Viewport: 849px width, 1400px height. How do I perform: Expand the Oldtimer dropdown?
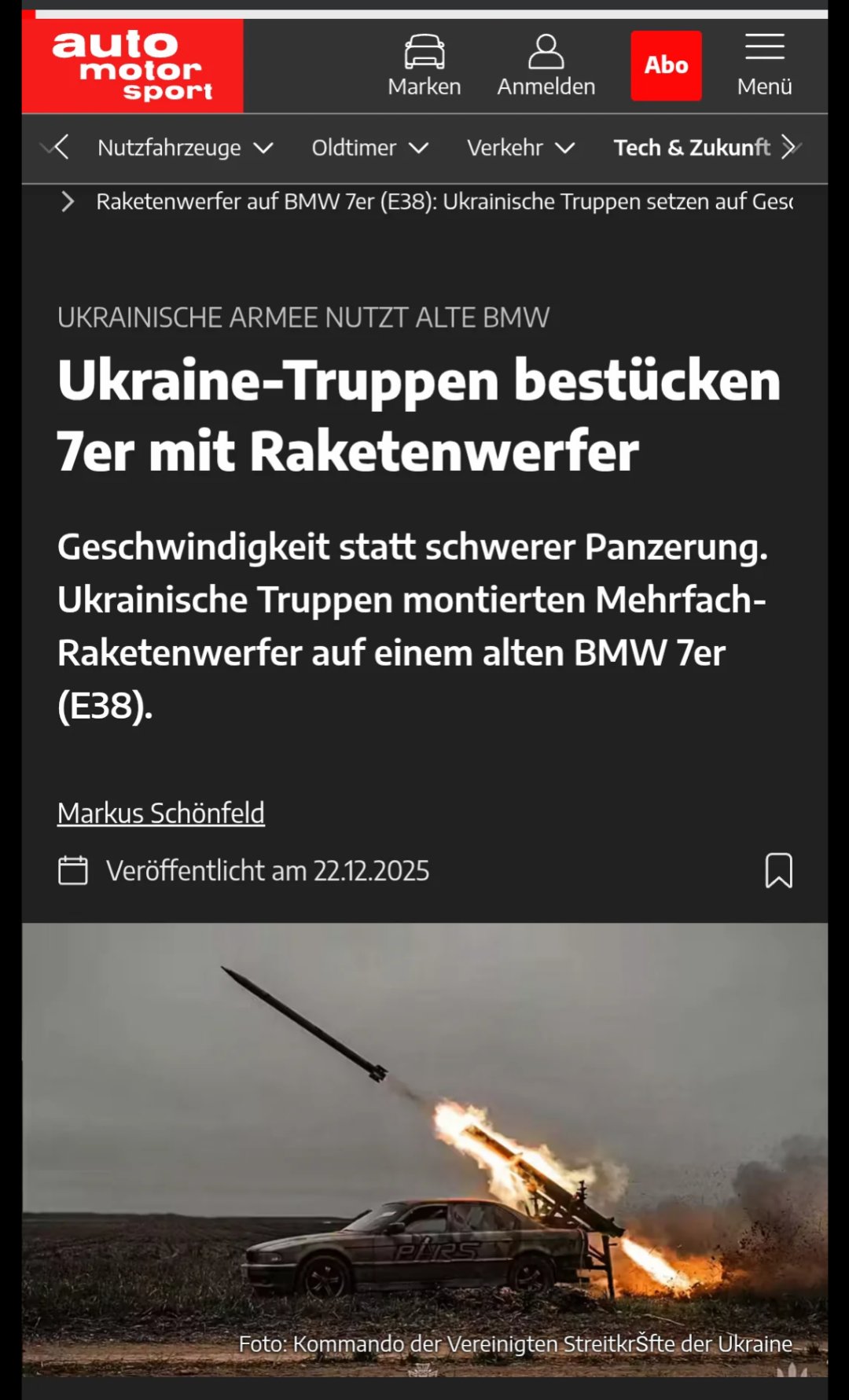(x=369, y=148)
